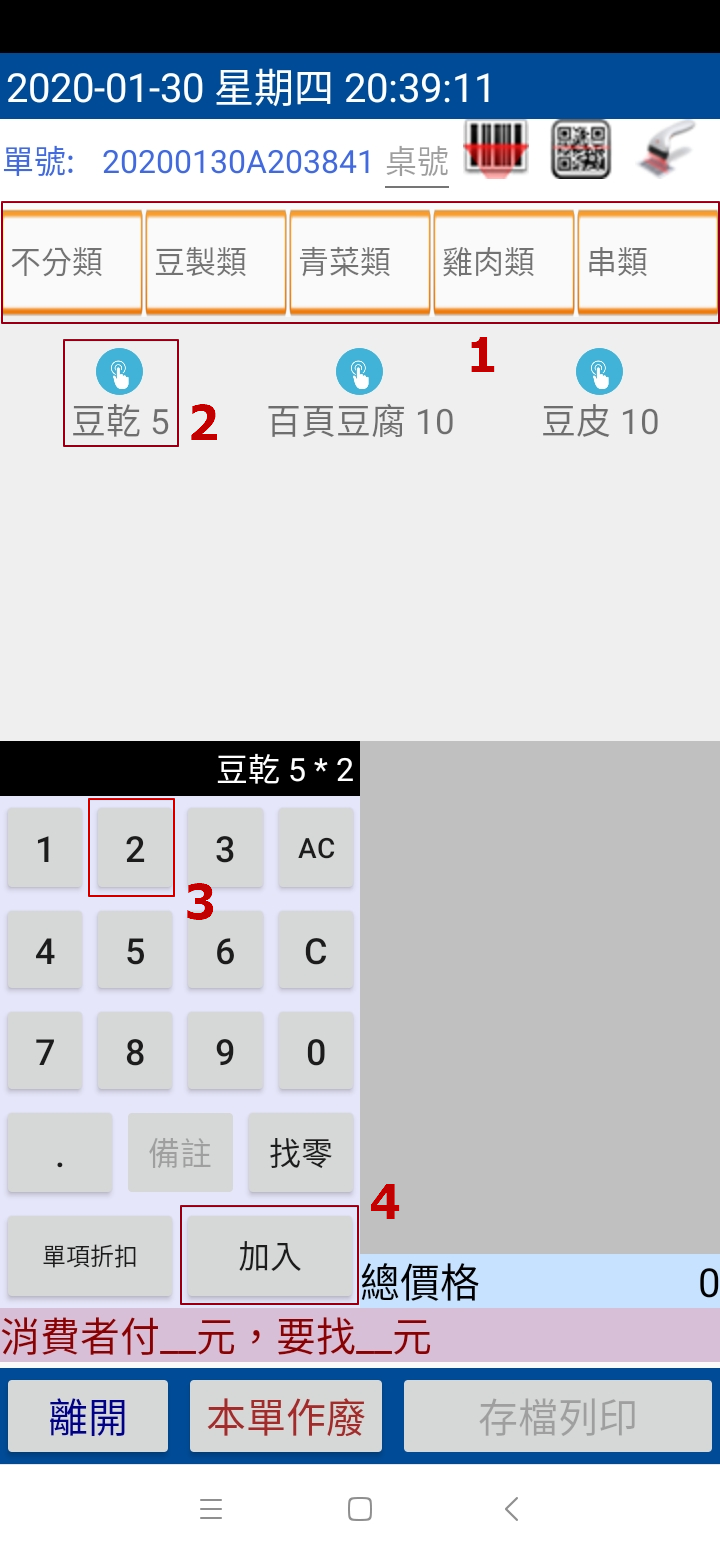Clear all with the AC key
This screenshot has height=1560, width=720.
pos(316,849)
